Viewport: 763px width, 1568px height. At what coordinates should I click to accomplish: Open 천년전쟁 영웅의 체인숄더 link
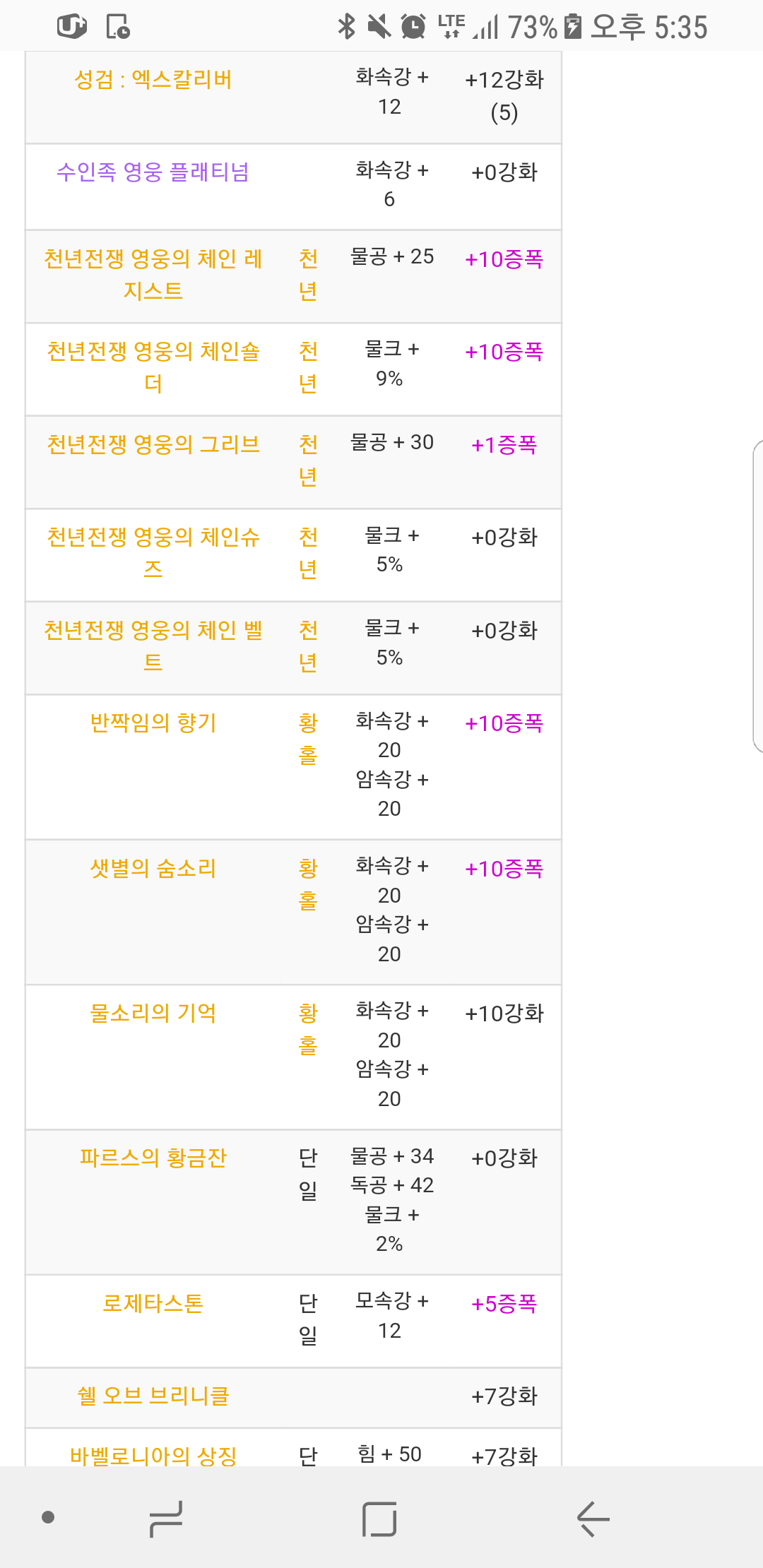pyautogui.click(x=153, y=367)
